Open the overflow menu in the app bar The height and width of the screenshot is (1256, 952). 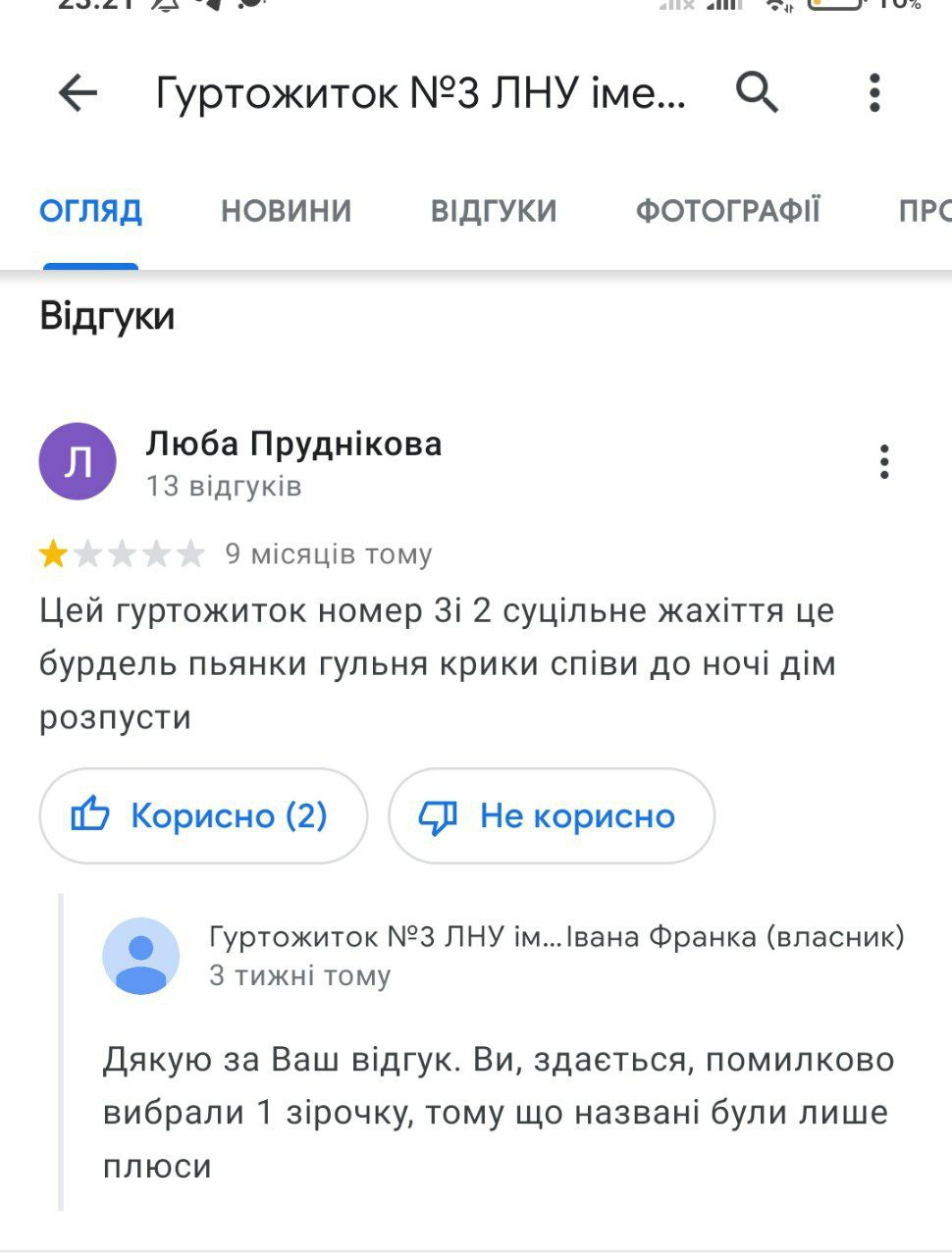874,93
